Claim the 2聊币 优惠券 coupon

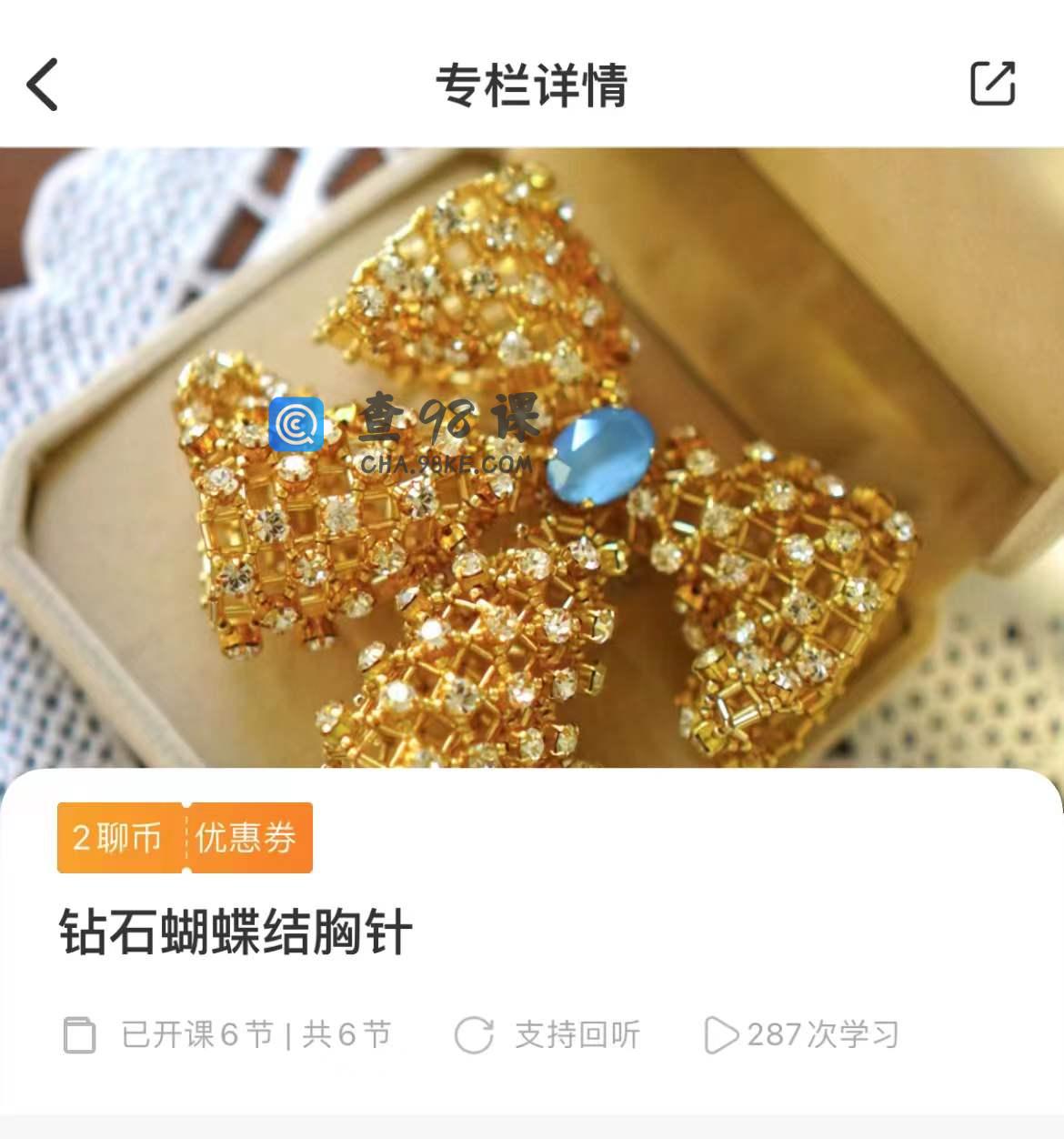coord(185,838)
